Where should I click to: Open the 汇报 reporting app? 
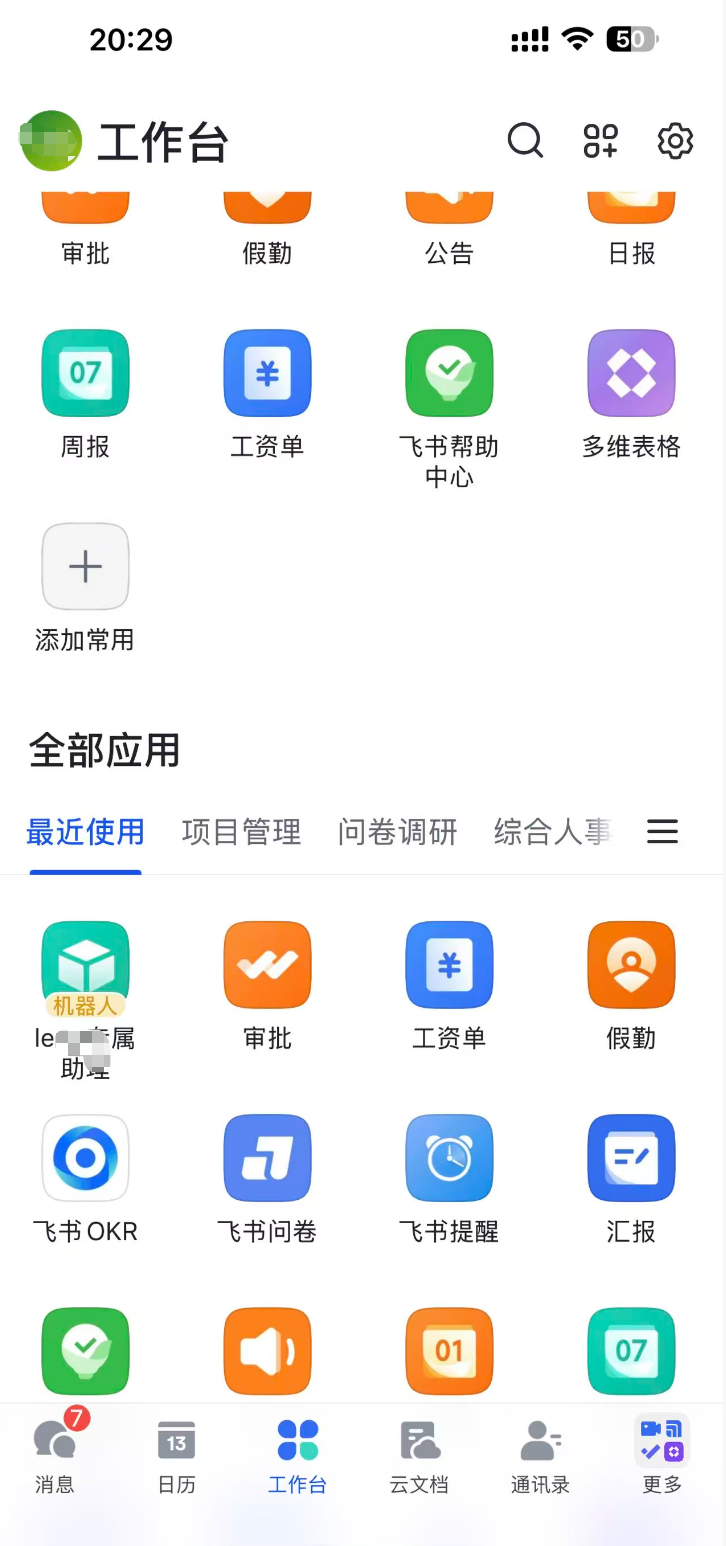[x=631, y=1158]
